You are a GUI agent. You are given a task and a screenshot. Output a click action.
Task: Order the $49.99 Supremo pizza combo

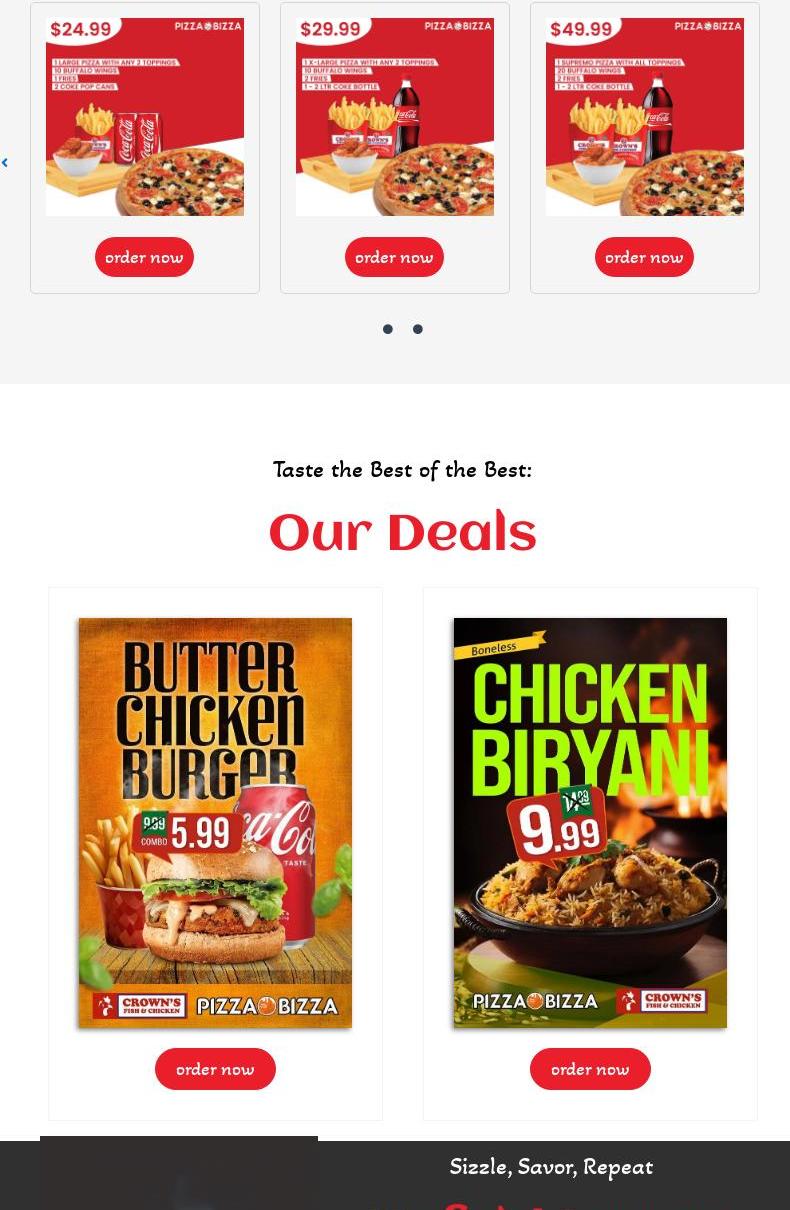(644, 258)
